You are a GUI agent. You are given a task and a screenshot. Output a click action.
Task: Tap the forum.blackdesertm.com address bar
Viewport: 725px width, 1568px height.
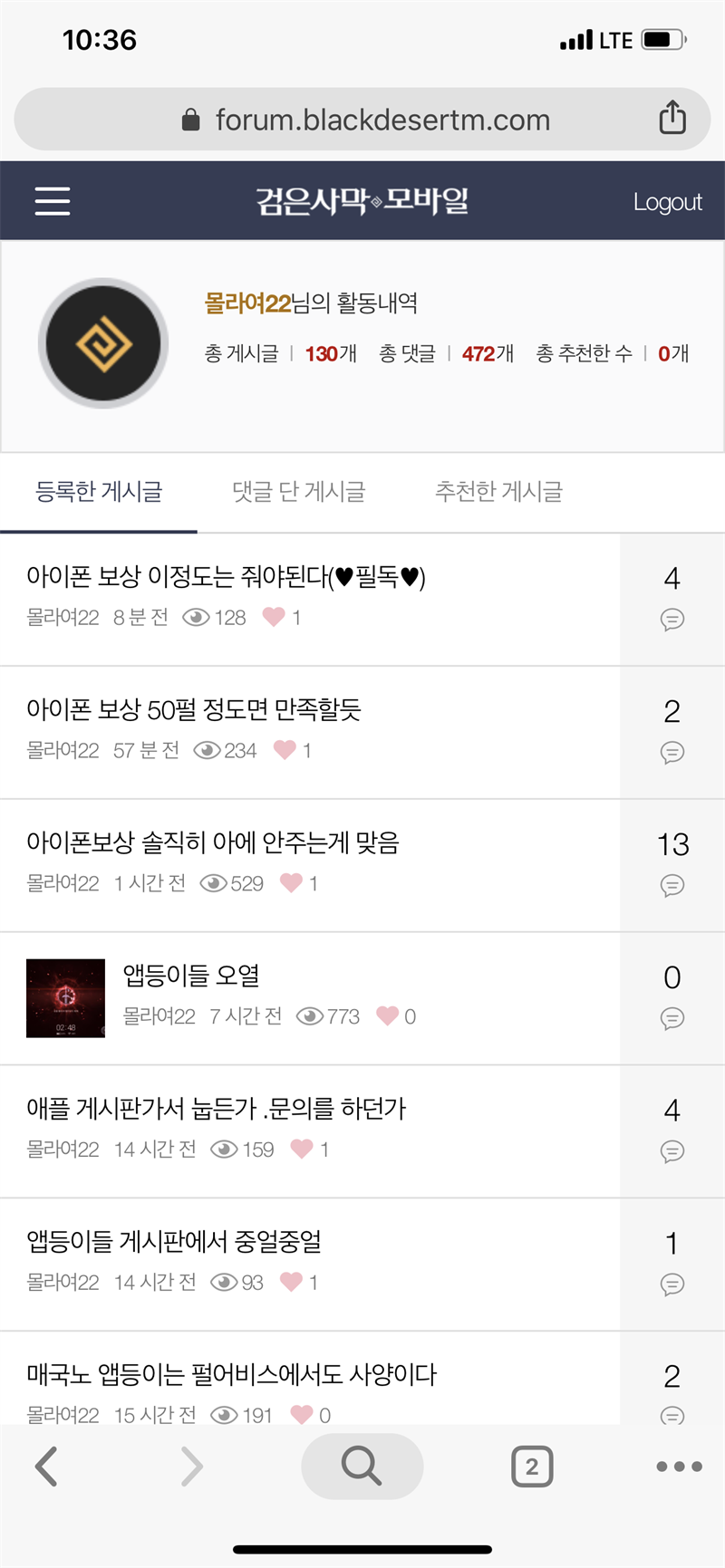click(x=382, y=120)
